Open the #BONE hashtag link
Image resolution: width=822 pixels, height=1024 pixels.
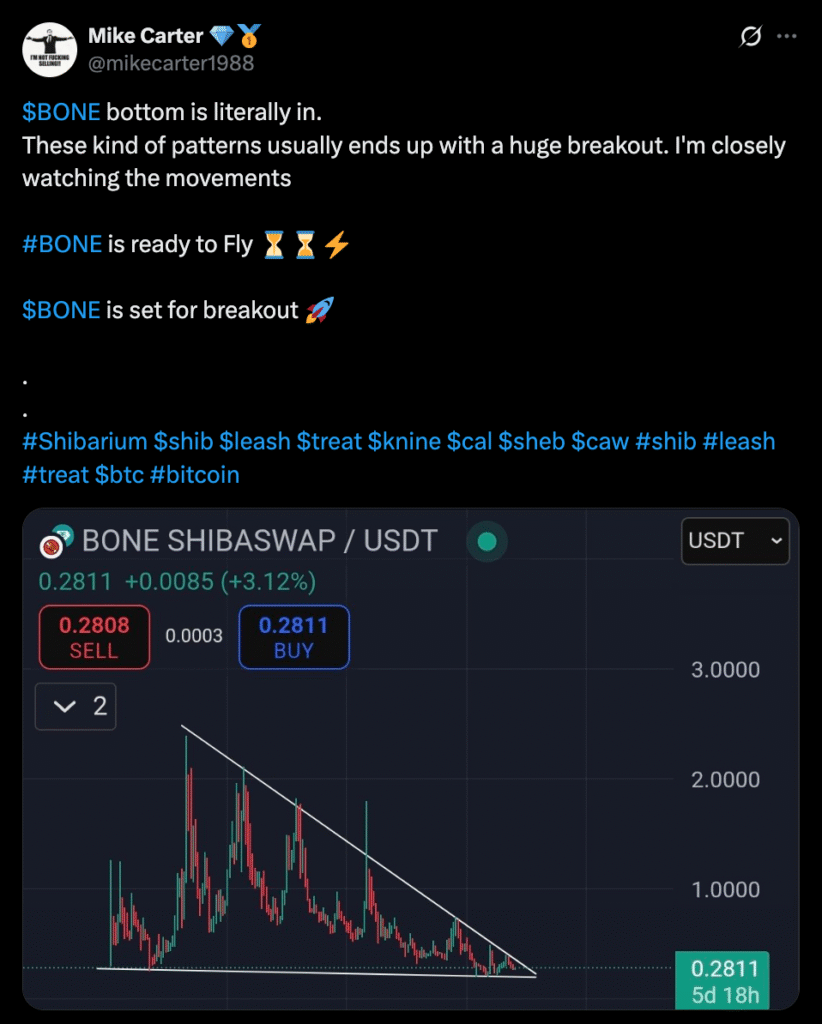62,244
